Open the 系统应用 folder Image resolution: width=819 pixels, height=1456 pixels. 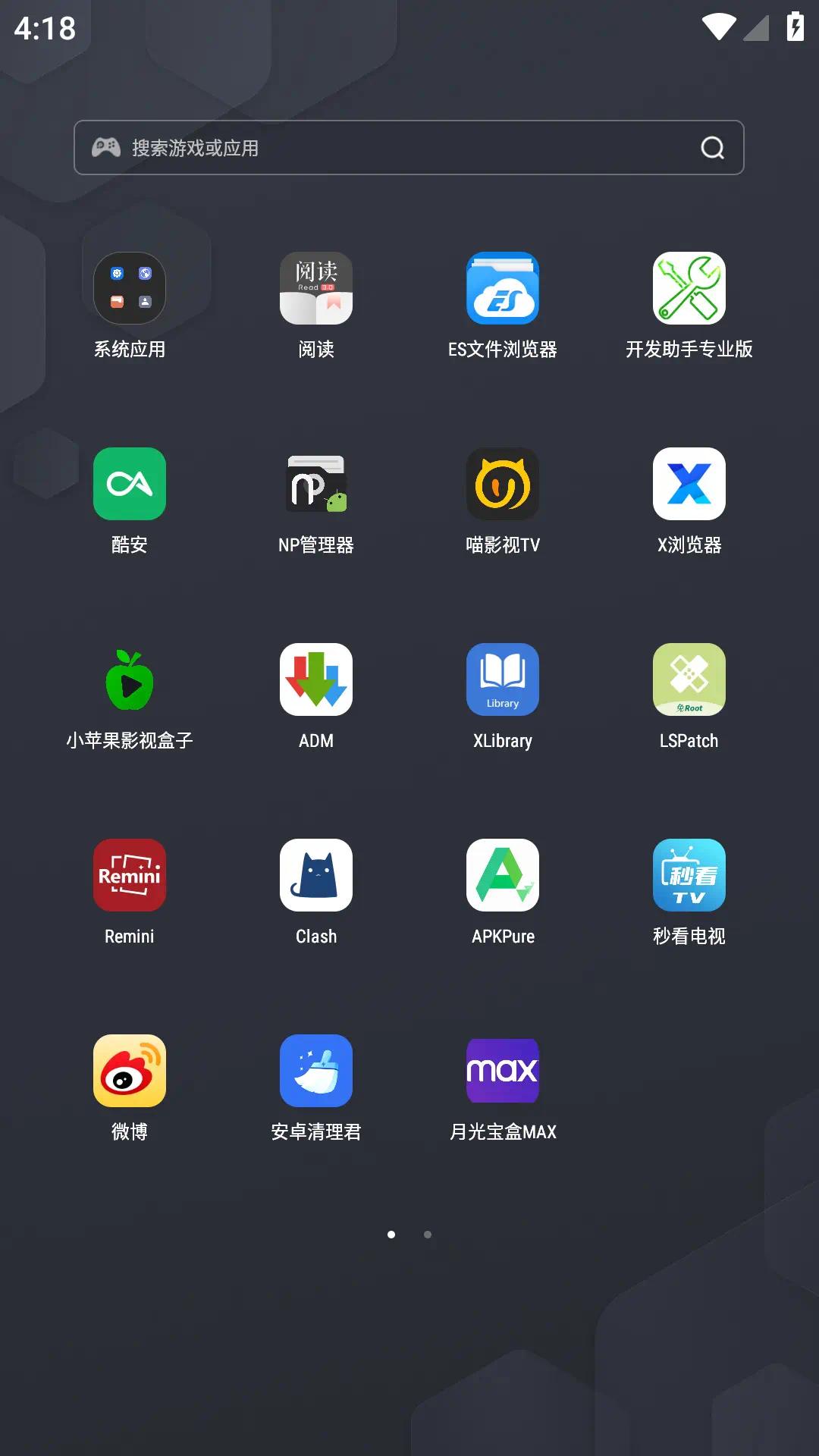point(130,288)
